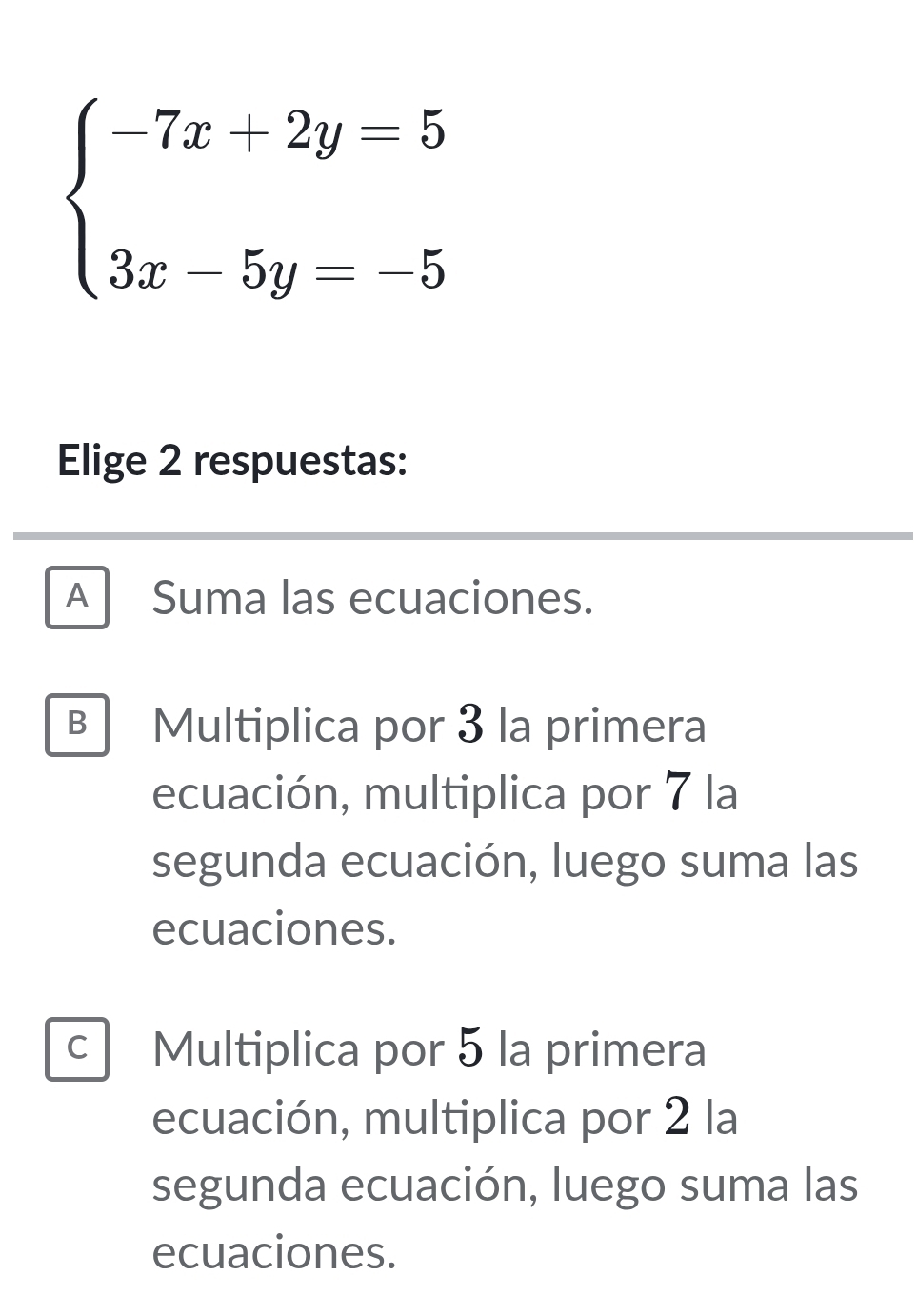Choose option B, multiply by 3 and 7
917x1316 pixels.
(x=77, y=726)
